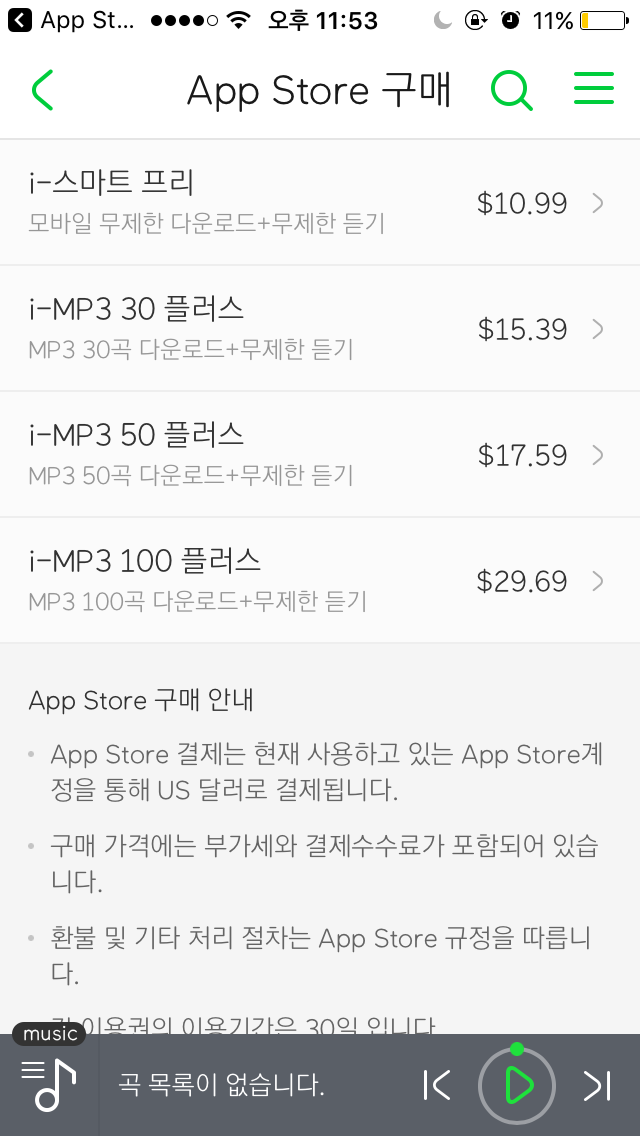Open the music playlist icon
The width and height of the screenshot is (640, 1136).
pos(49,1084)
